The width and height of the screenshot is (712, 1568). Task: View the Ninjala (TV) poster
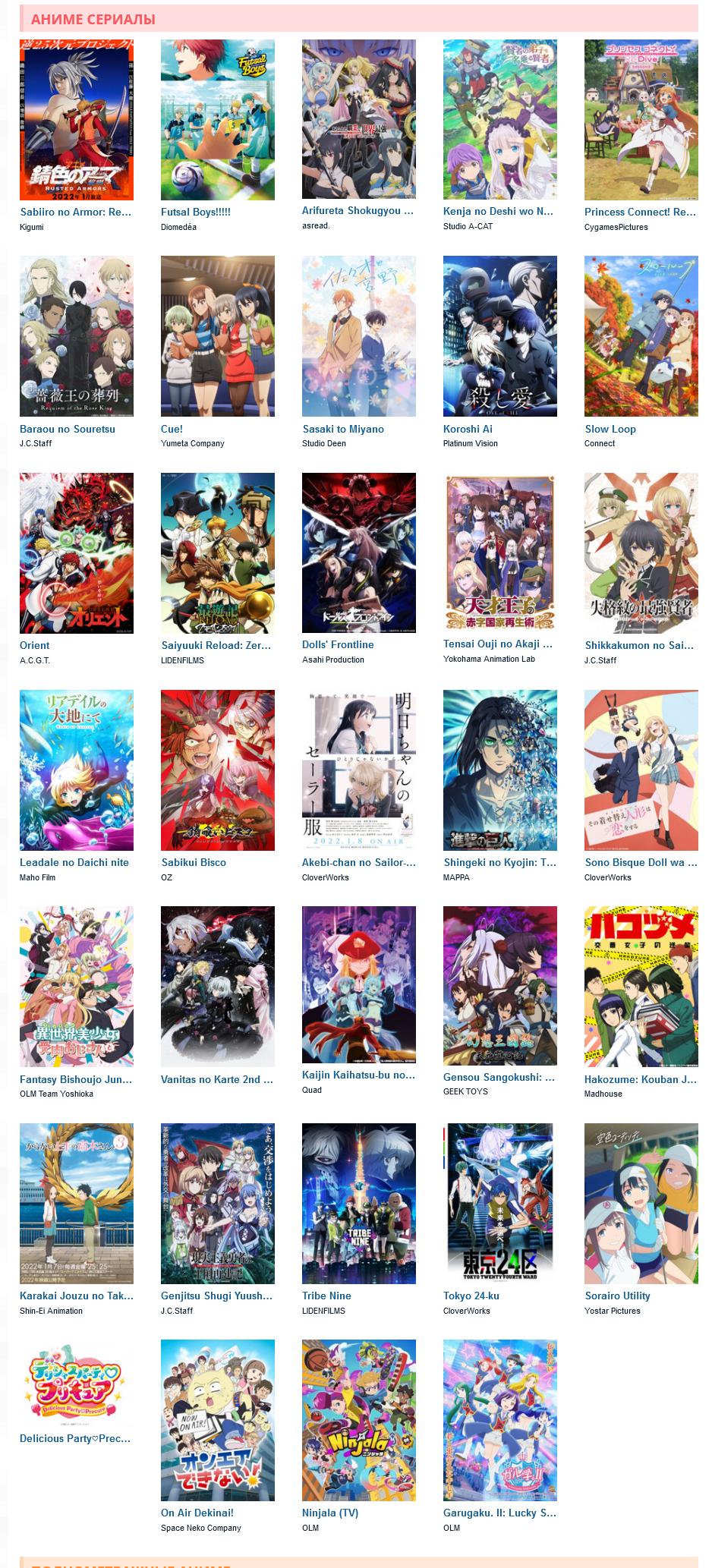[x=358, y=1420]
